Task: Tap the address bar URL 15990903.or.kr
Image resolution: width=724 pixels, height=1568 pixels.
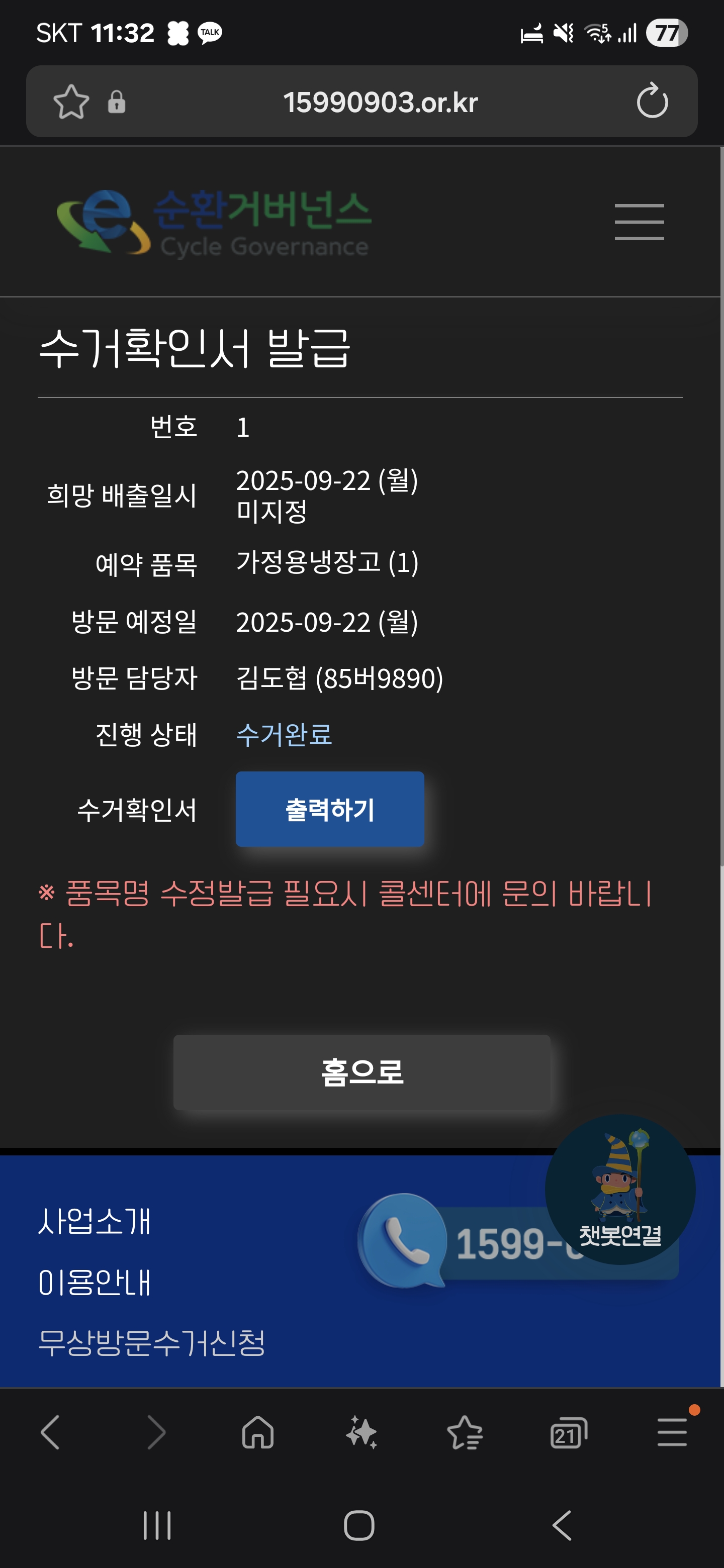Action: 380,102
